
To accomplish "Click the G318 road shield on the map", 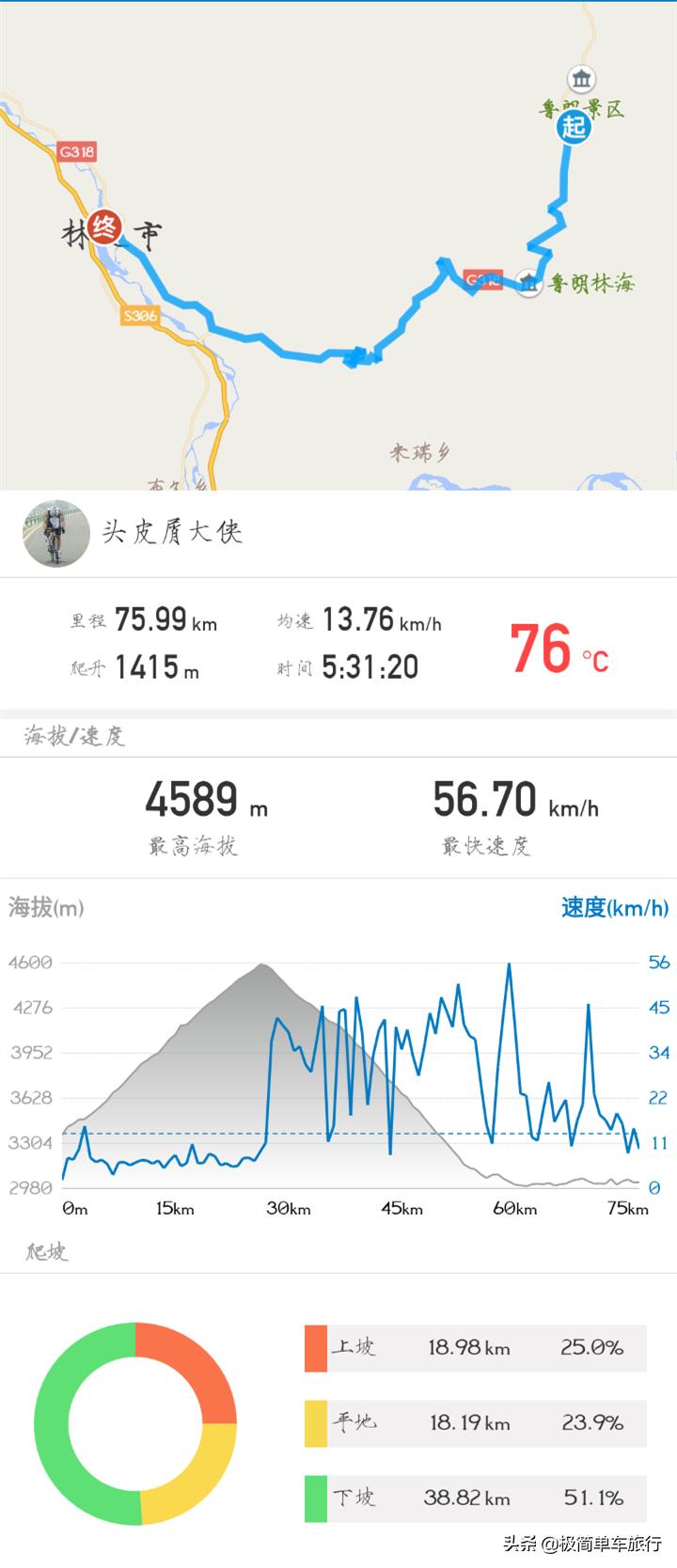I will click(76, 152).
